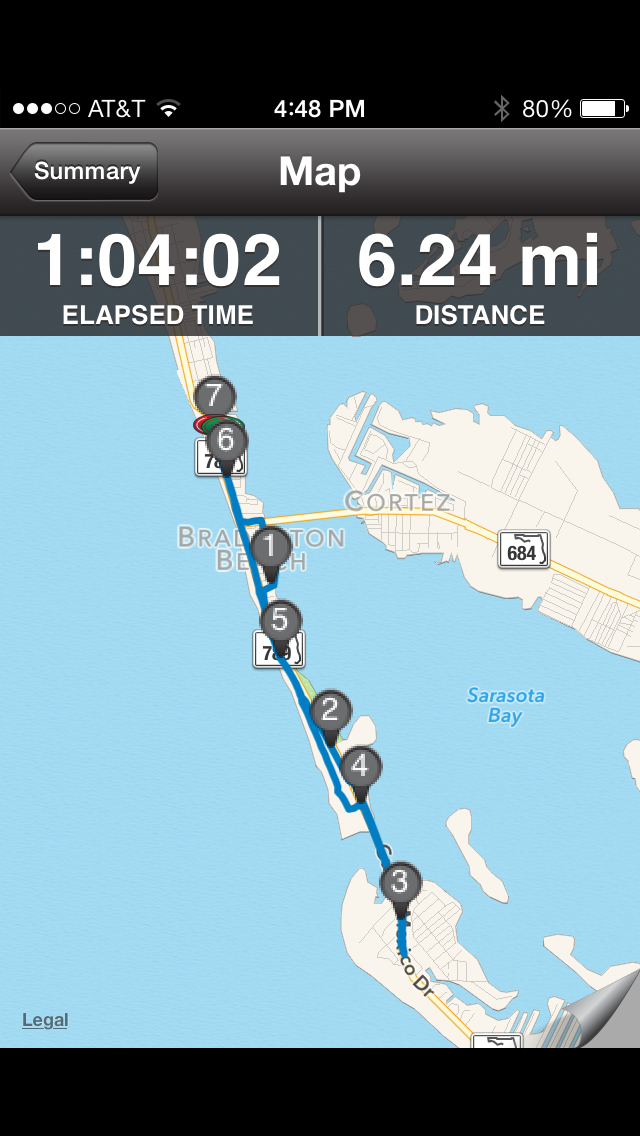Select mile marker 4 pin

click(x=360, y=768)
